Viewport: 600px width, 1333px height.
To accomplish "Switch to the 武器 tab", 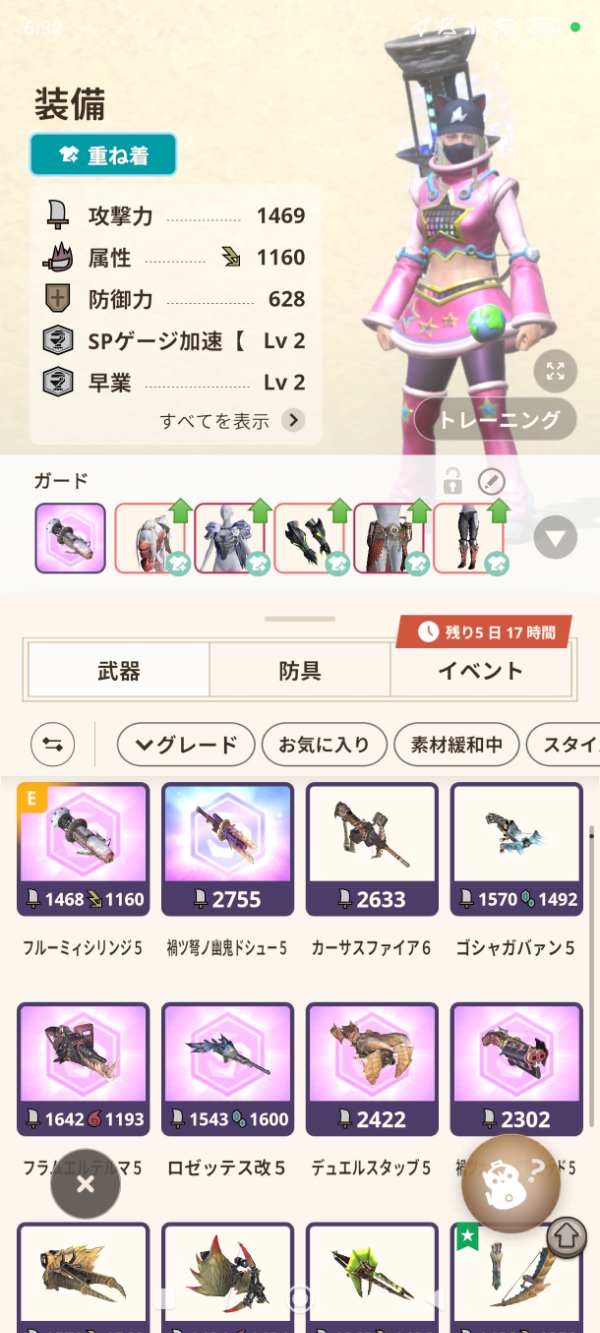I will tap(119, 670).
